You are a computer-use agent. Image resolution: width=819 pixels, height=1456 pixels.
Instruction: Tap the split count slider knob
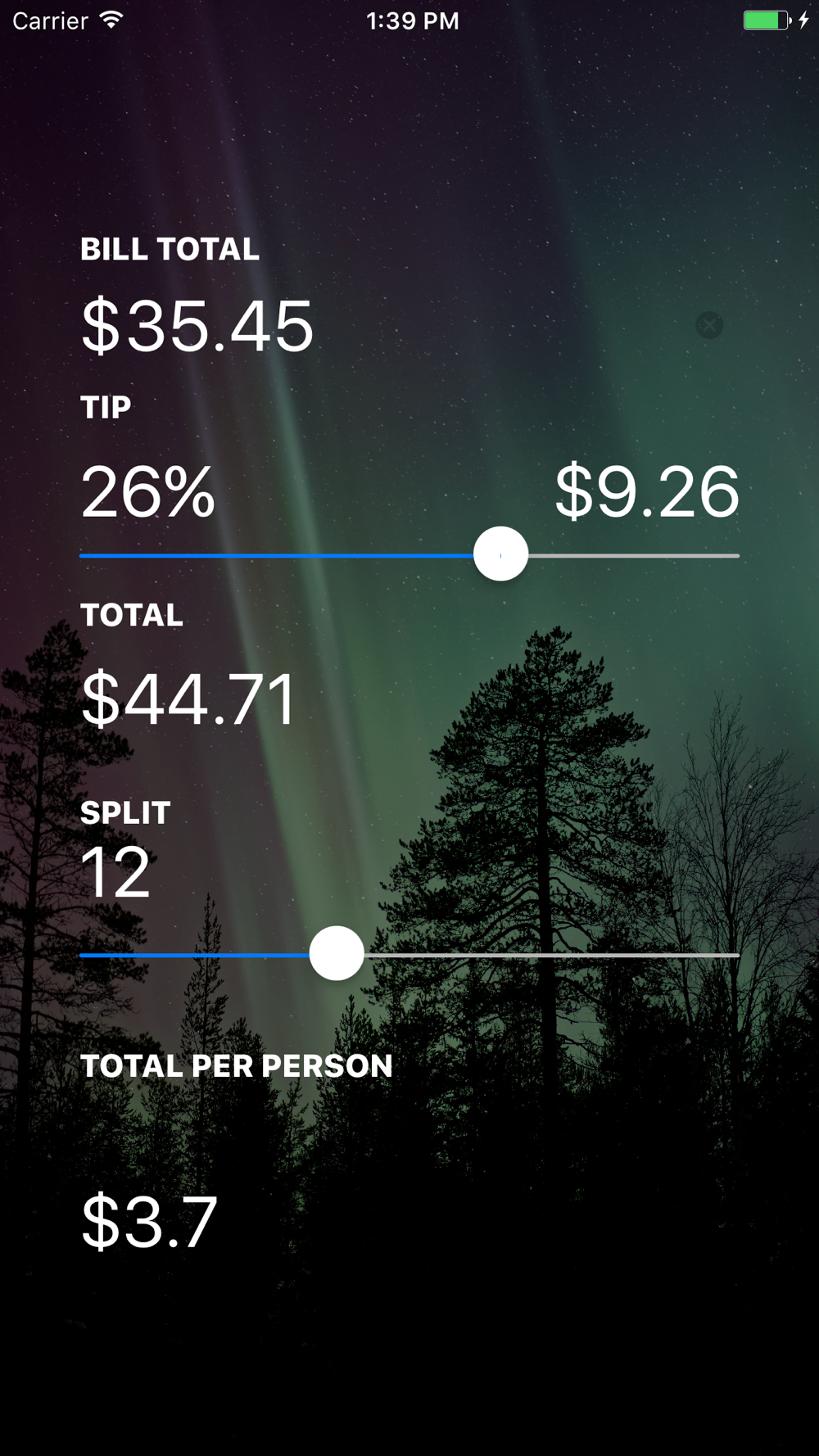pos(337,953)
